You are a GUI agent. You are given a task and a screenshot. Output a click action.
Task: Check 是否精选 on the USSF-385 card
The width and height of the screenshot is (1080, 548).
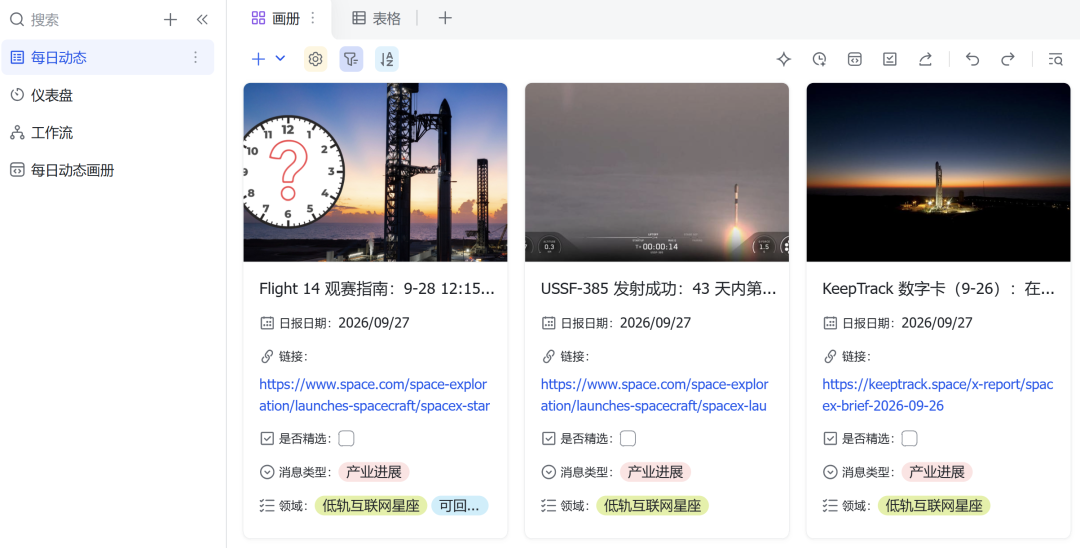tap(627, 439)
